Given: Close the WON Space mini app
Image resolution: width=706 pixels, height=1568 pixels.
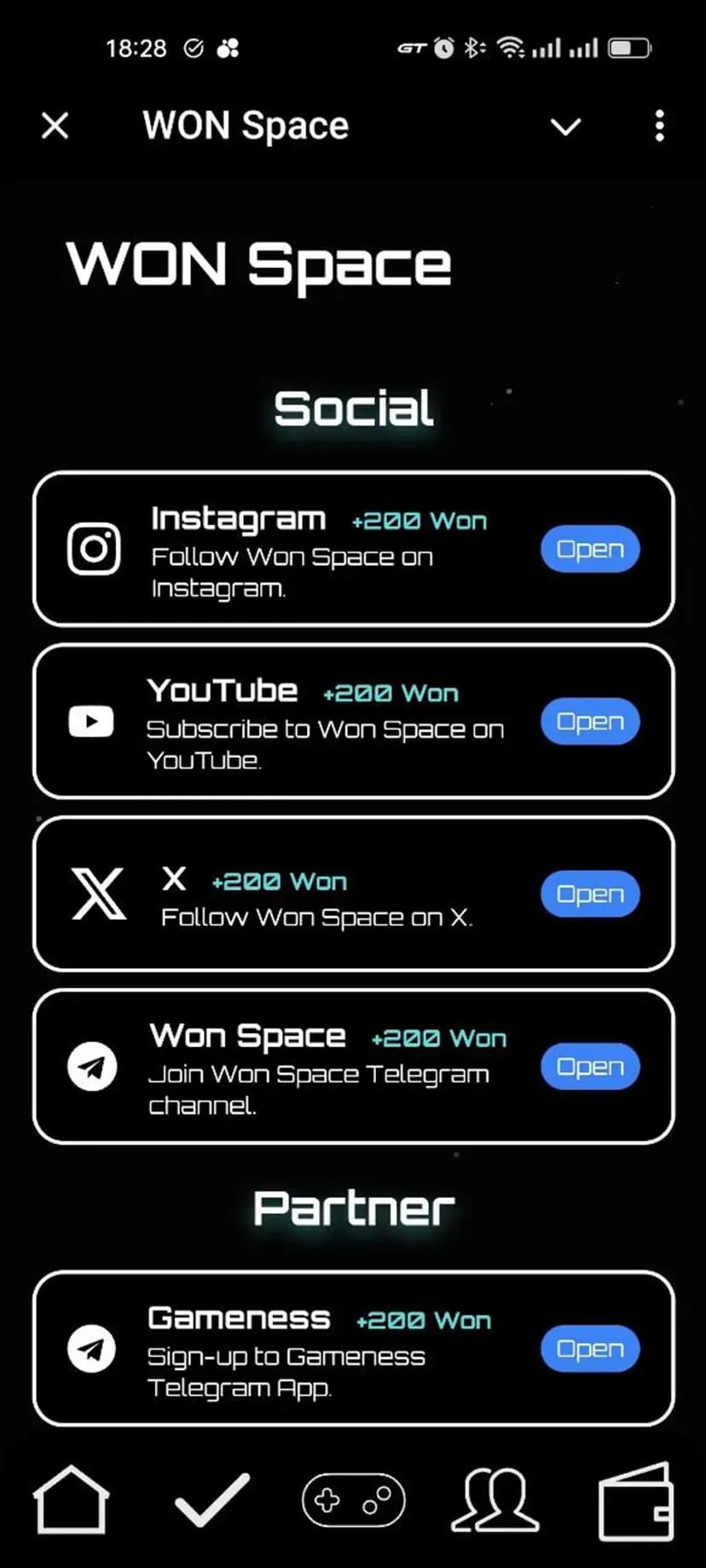Looking at the screenshot, I should [55, 126].
